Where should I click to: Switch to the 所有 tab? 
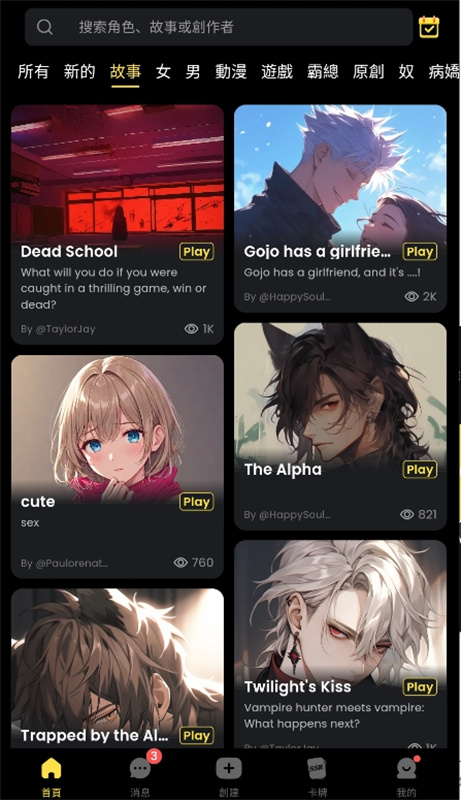pyautogui.click(x=33, y=71)
